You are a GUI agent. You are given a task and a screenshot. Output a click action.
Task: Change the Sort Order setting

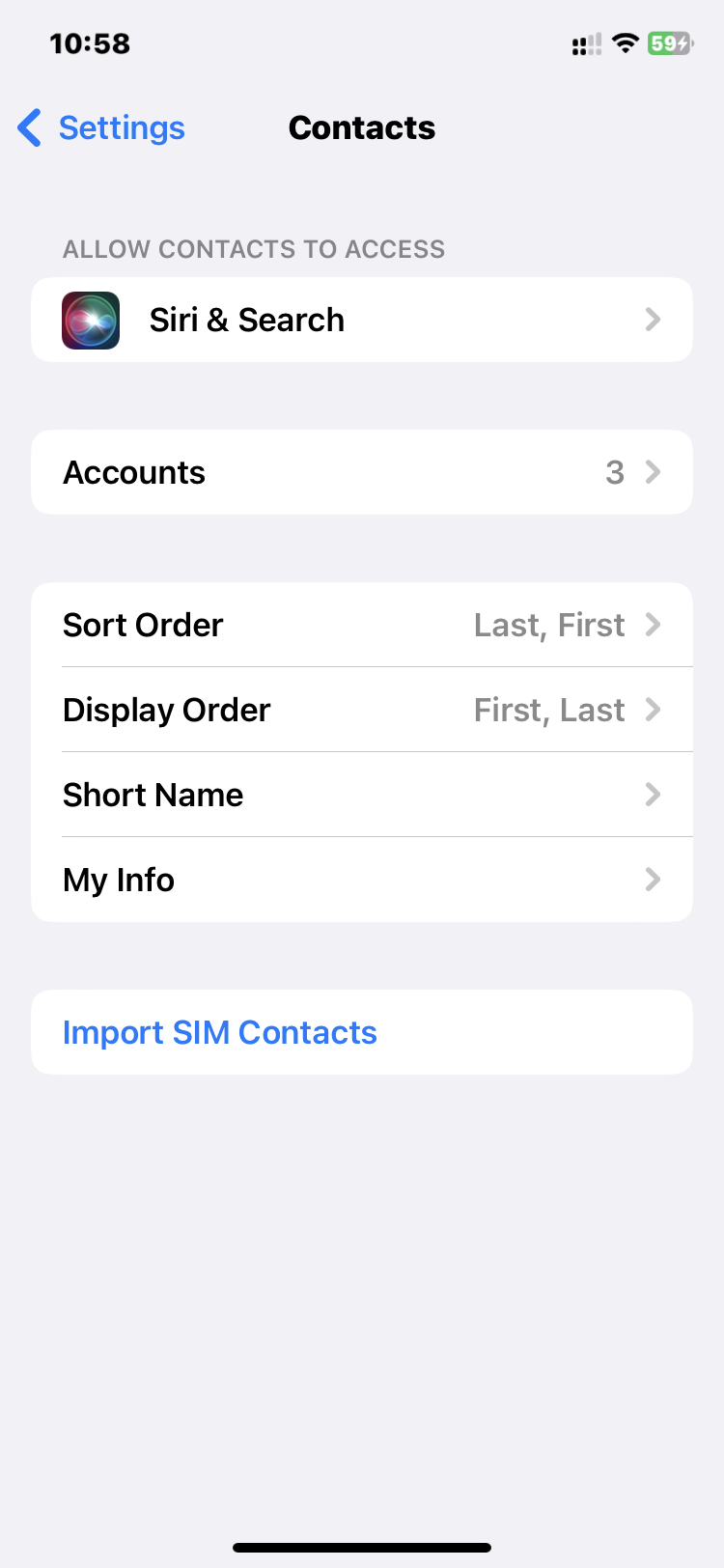pos(361,625)
